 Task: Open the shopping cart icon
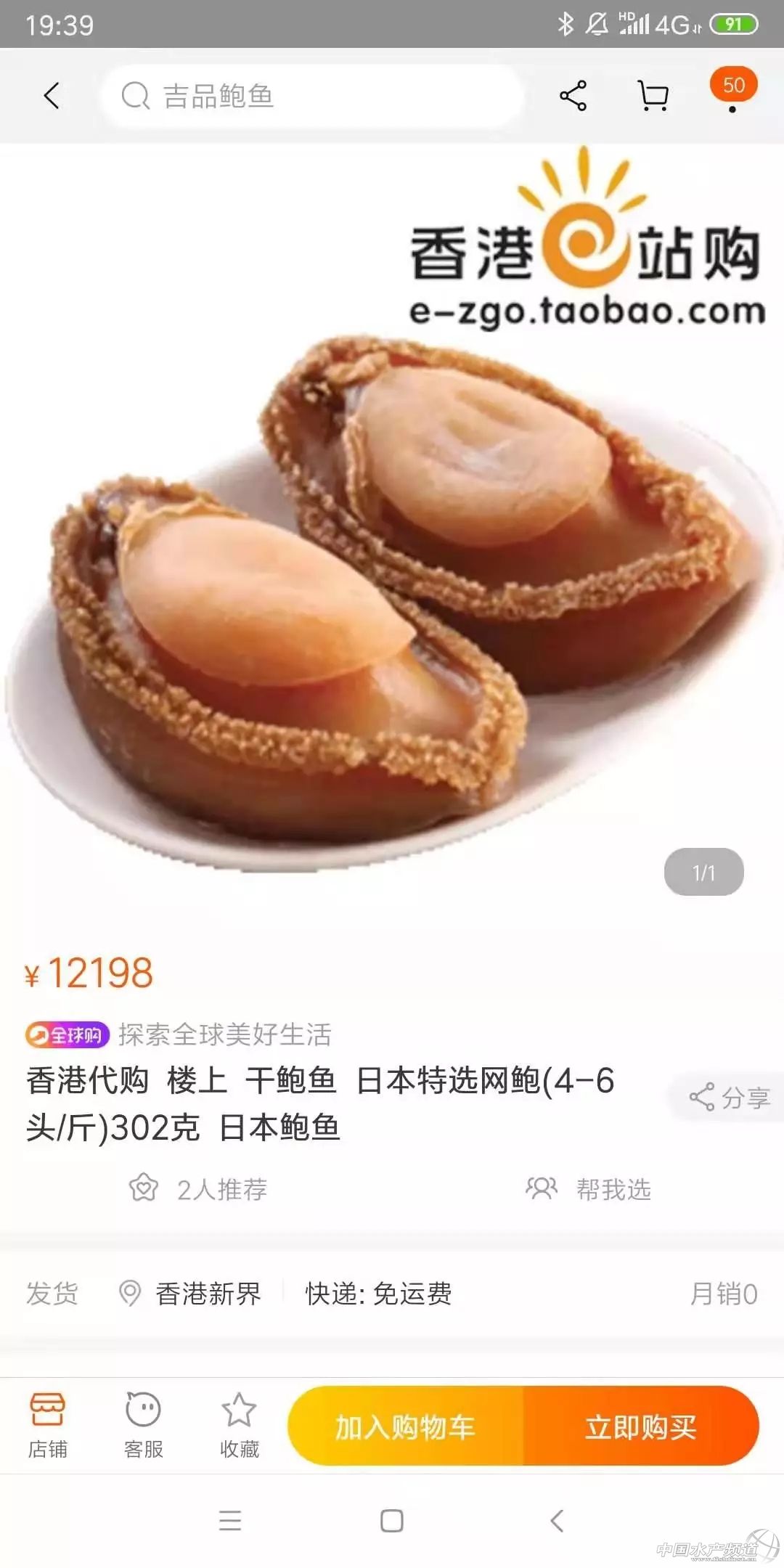click(x=652, y=97)
